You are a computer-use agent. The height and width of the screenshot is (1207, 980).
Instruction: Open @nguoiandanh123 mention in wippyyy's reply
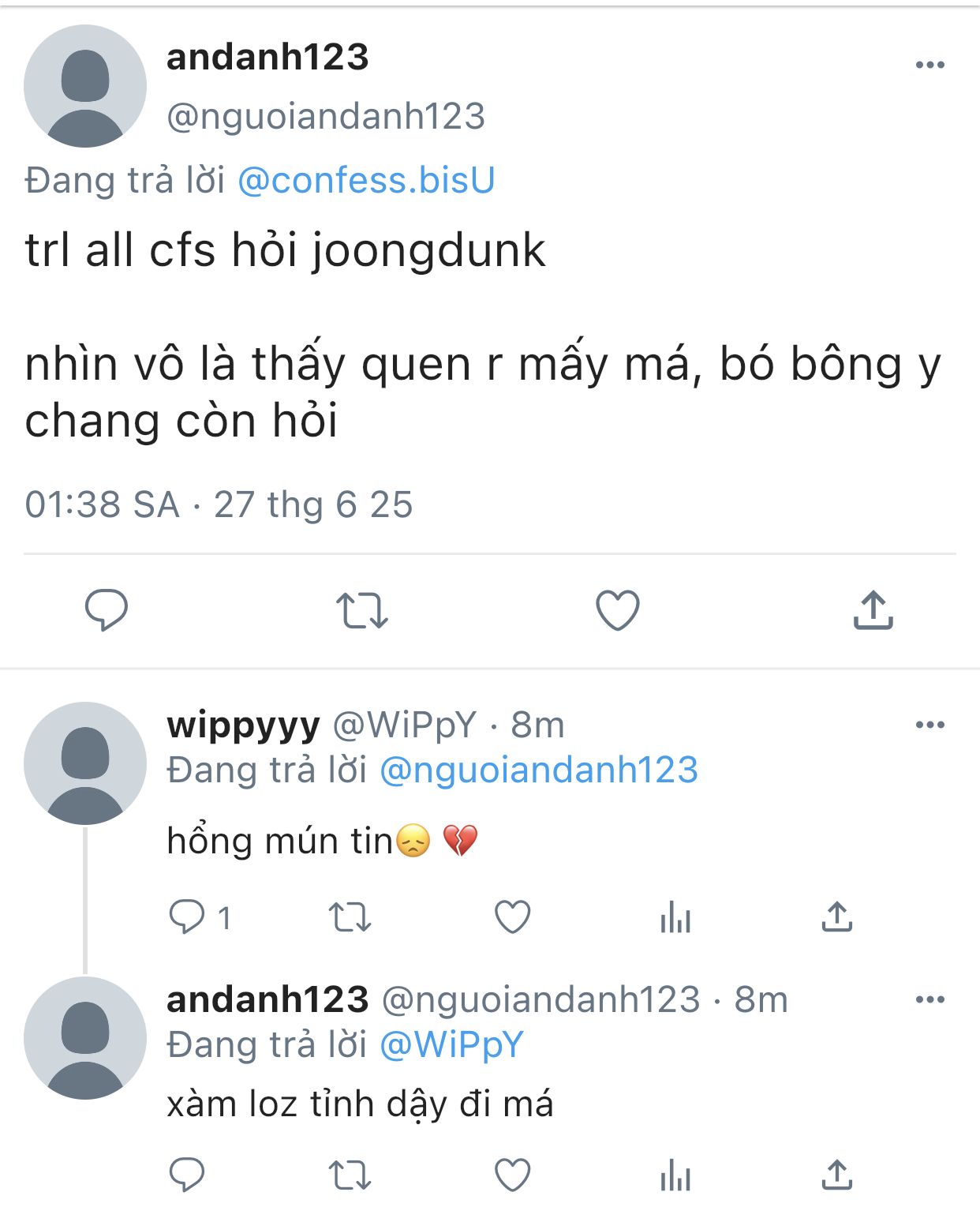[539, 770]
